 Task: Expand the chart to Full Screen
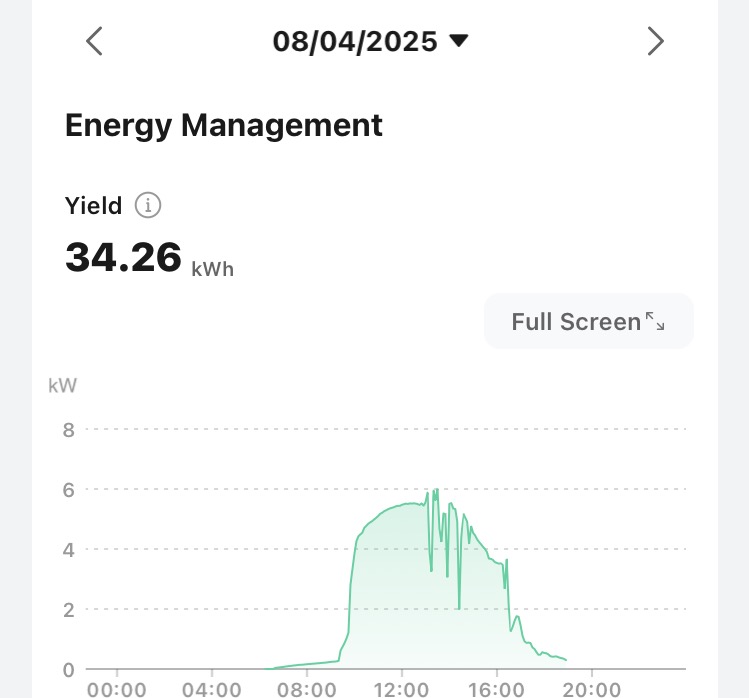click(x=588, y=322)
